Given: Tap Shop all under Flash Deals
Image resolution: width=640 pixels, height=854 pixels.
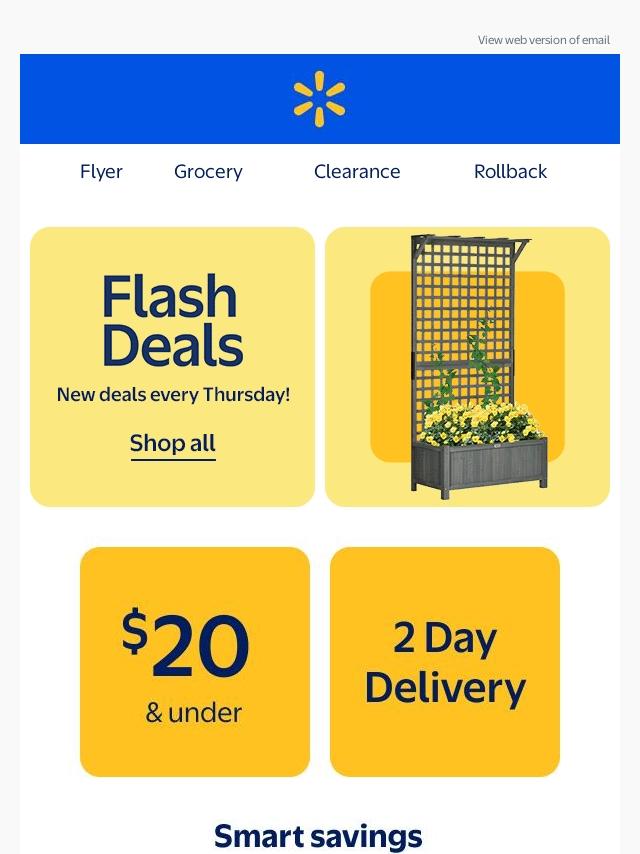Looking at the screenshot, I should tap(173, 444).
